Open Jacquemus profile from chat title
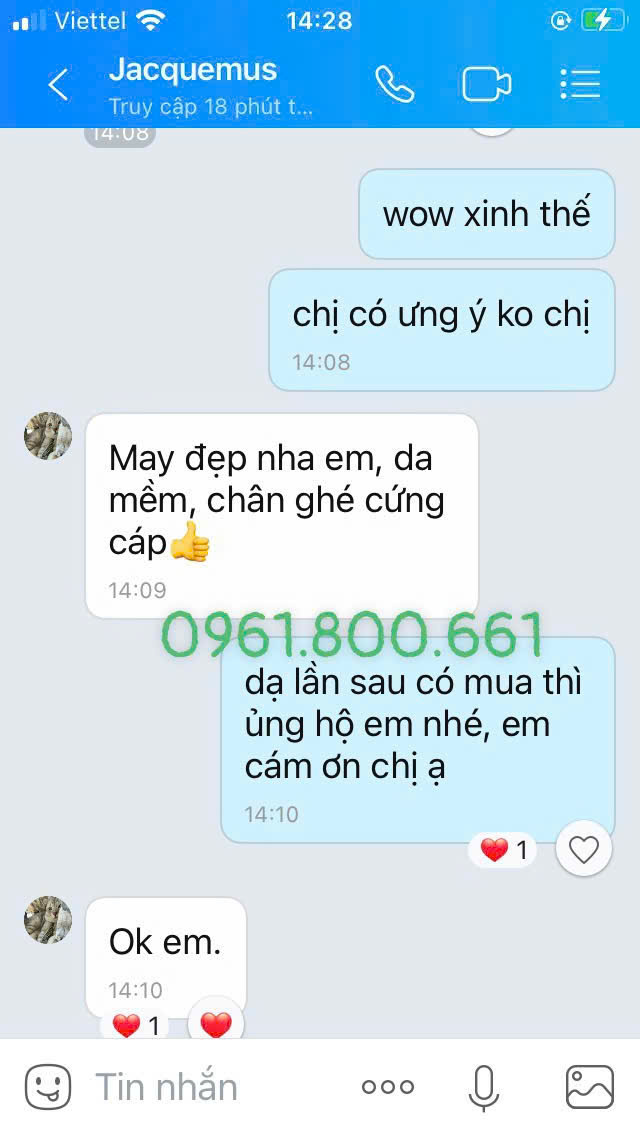The image size is (640, 1136). click(x=193, y=70)
